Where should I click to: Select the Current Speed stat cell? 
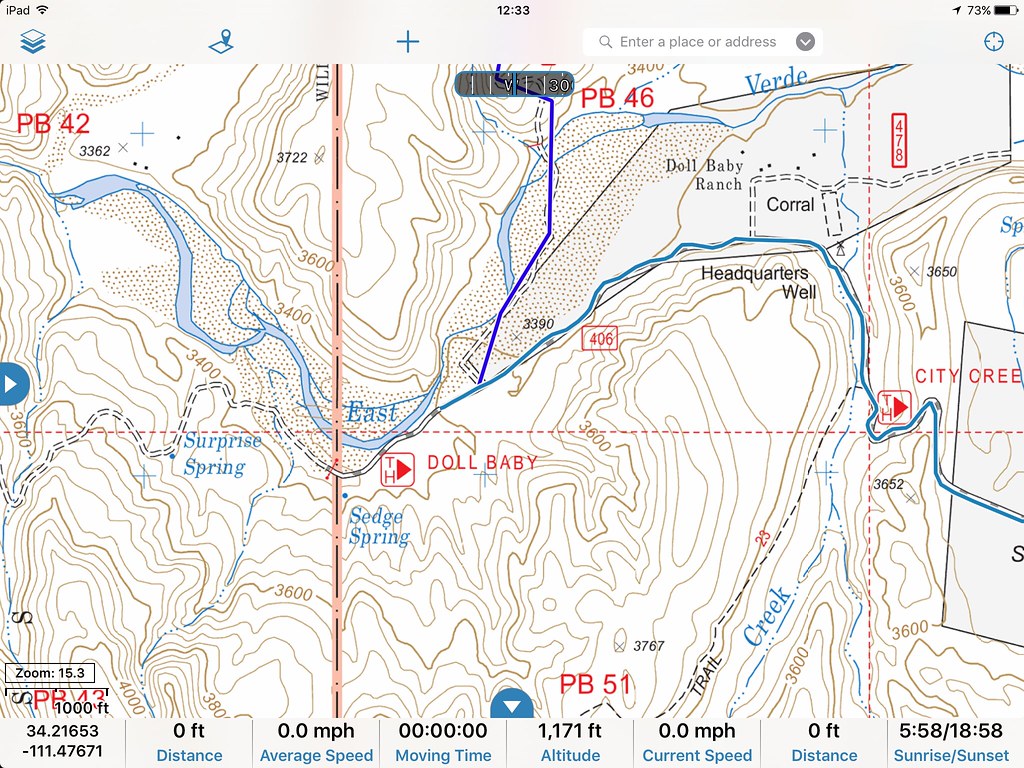pyautogui.click(x=697, y=743)
